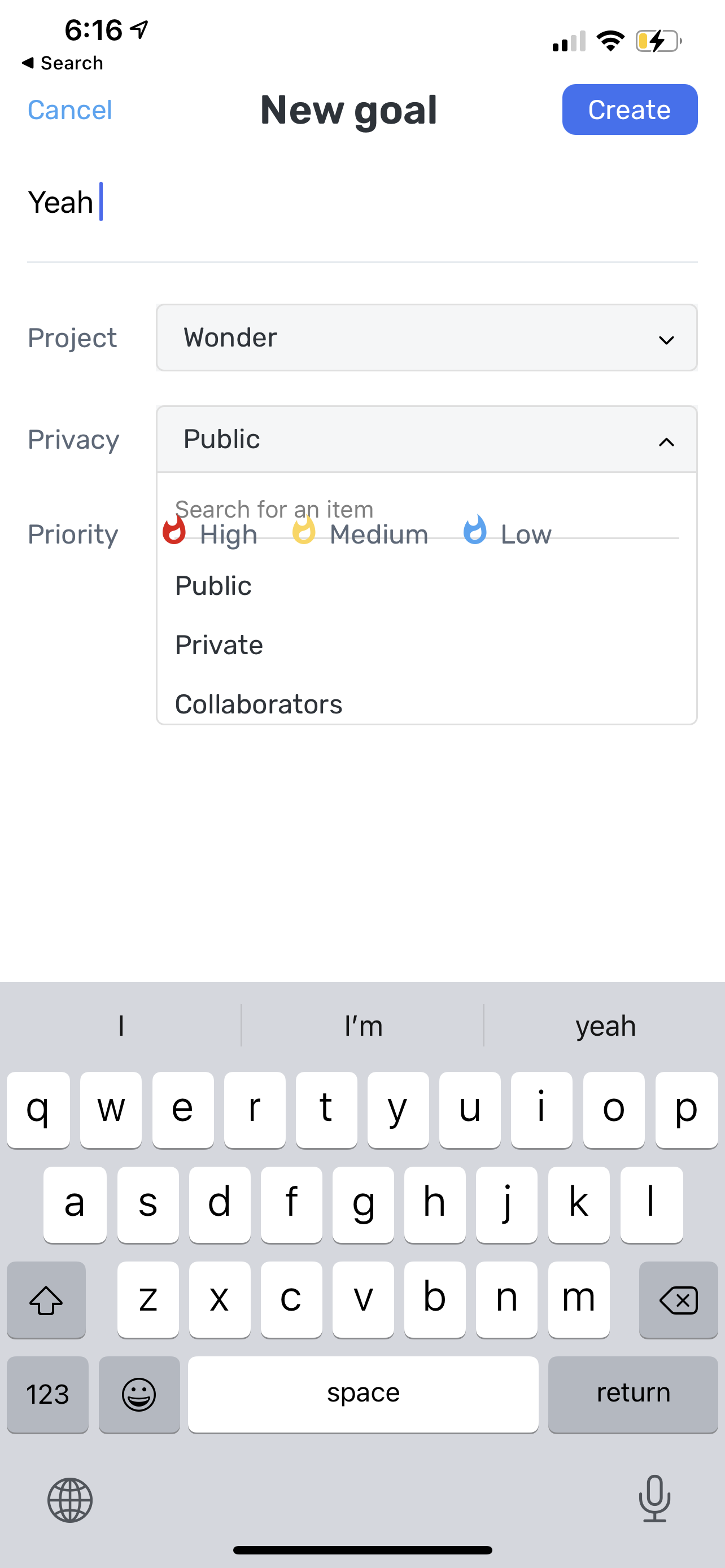
Task: Switch to numeric keys with 123
Action: (47, 1394)
